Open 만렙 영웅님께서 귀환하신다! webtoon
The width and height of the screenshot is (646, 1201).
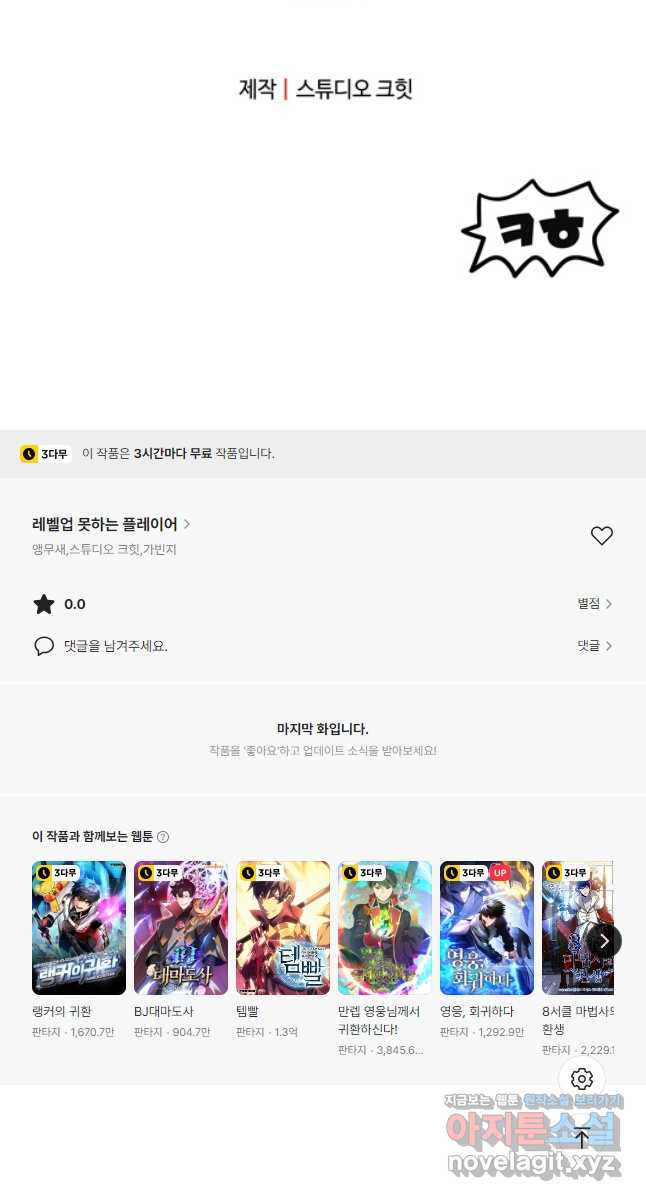(x=385, y=928)
